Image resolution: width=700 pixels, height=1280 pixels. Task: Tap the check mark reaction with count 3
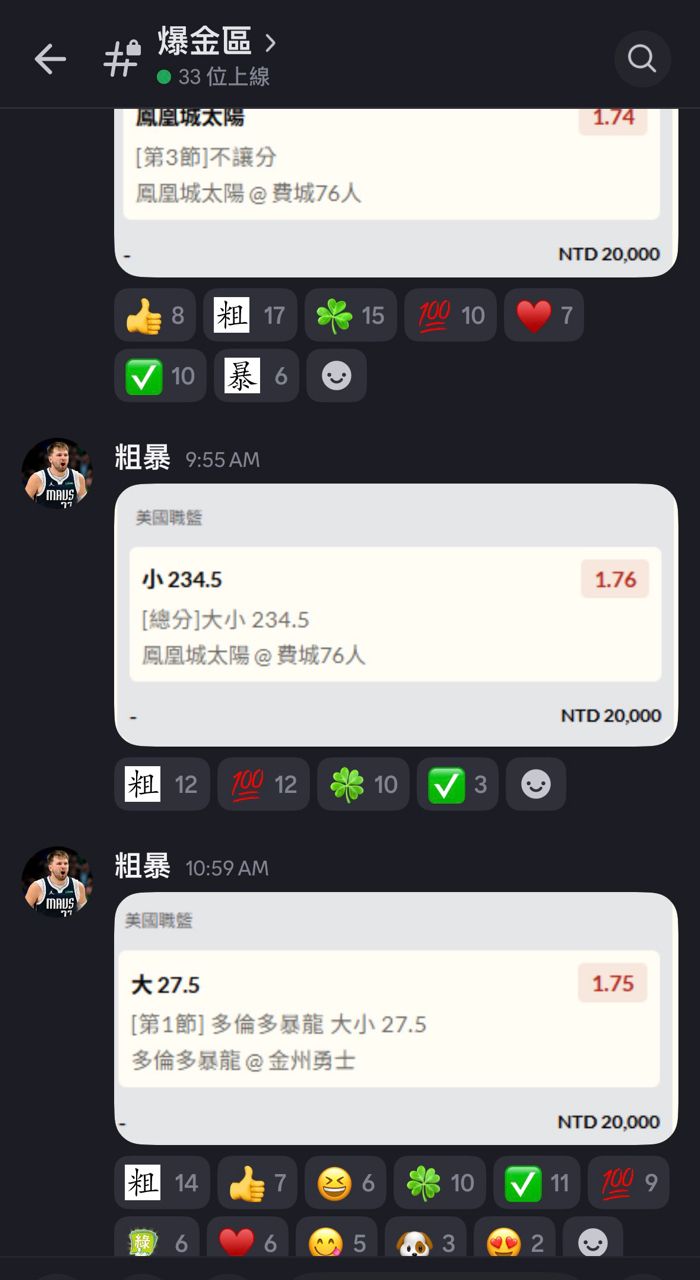(x=457, y=784)
